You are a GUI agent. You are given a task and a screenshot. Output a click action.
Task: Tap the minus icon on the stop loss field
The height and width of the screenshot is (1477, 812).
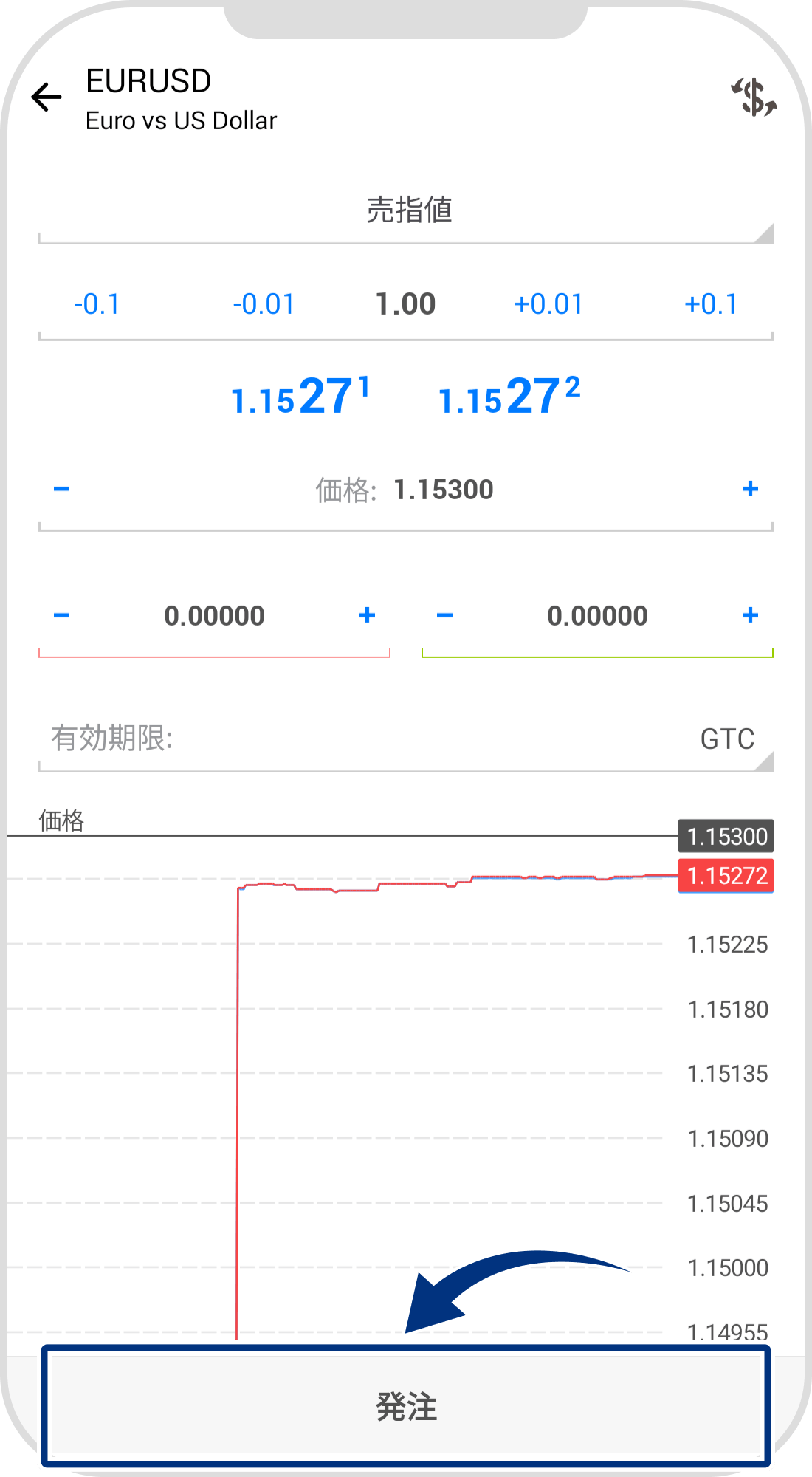point(63,614)
